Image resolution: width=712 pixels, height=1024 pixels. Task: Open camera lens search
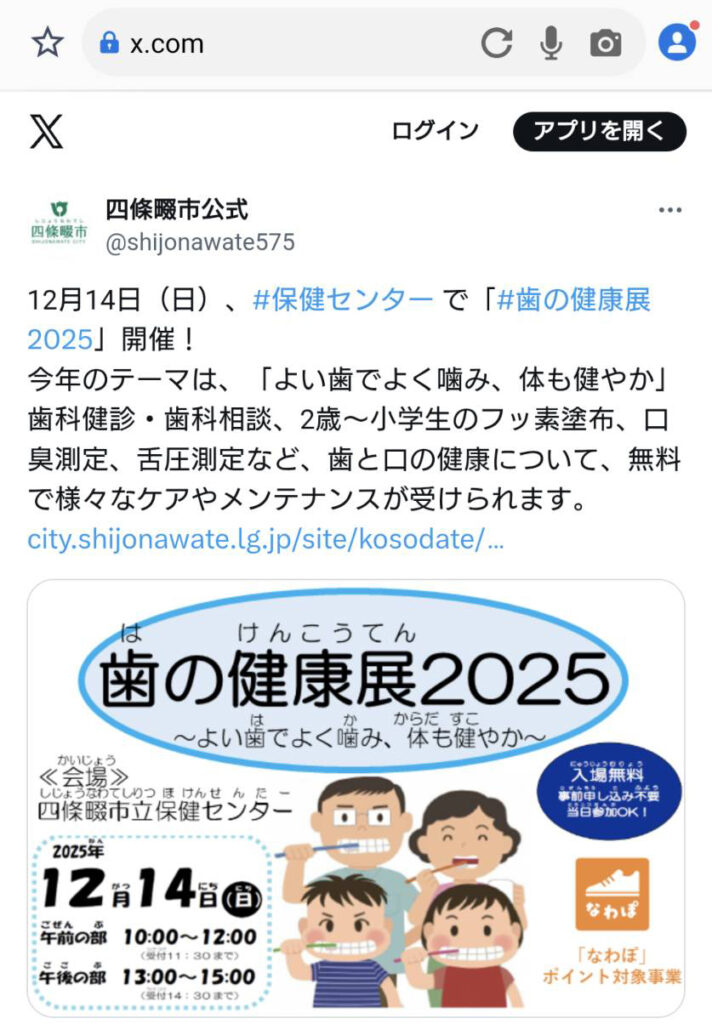[x=605, y=43]
